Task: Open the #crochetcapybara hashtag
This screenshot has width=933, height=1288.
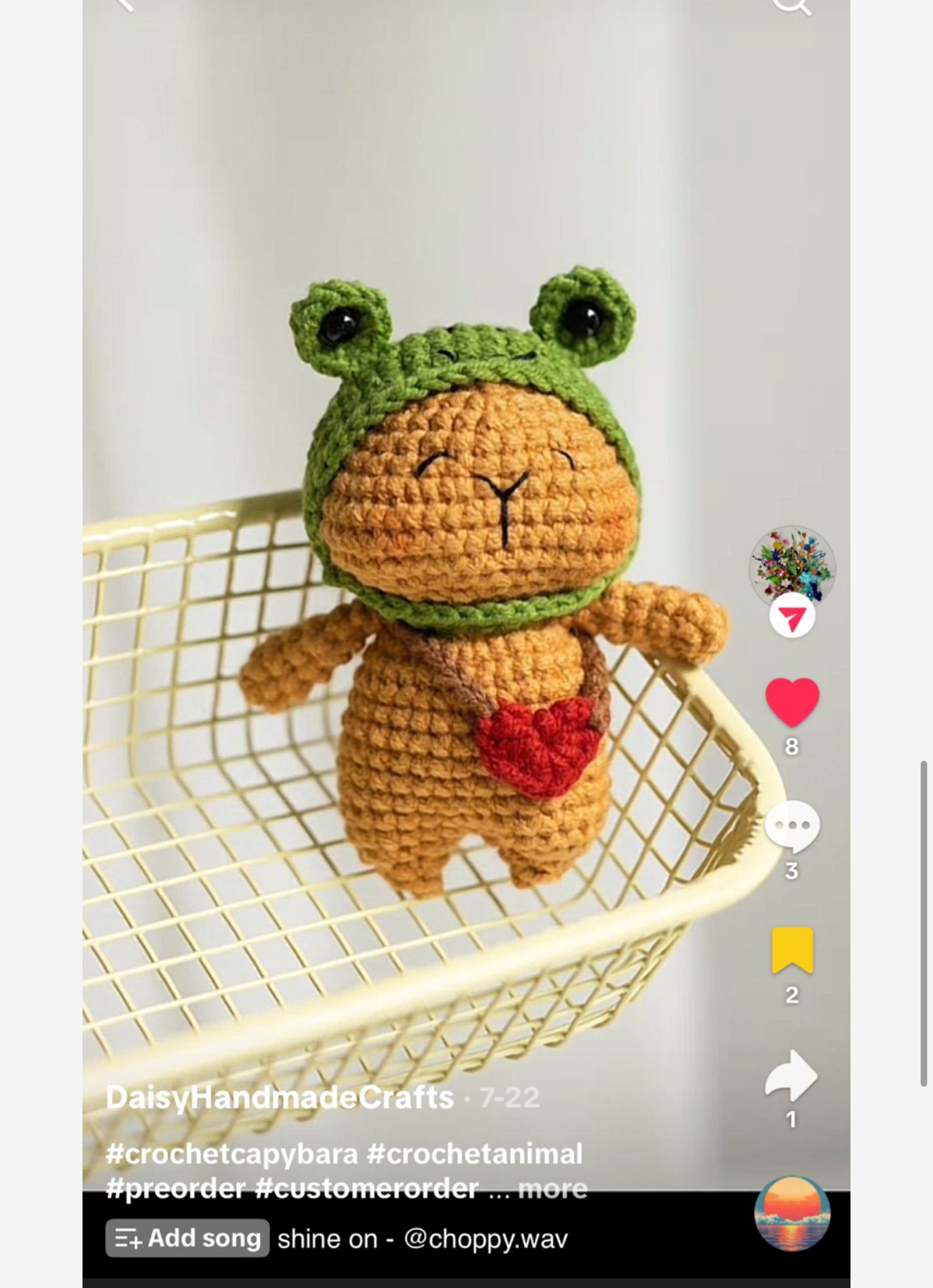Action: coord(232,1154)
